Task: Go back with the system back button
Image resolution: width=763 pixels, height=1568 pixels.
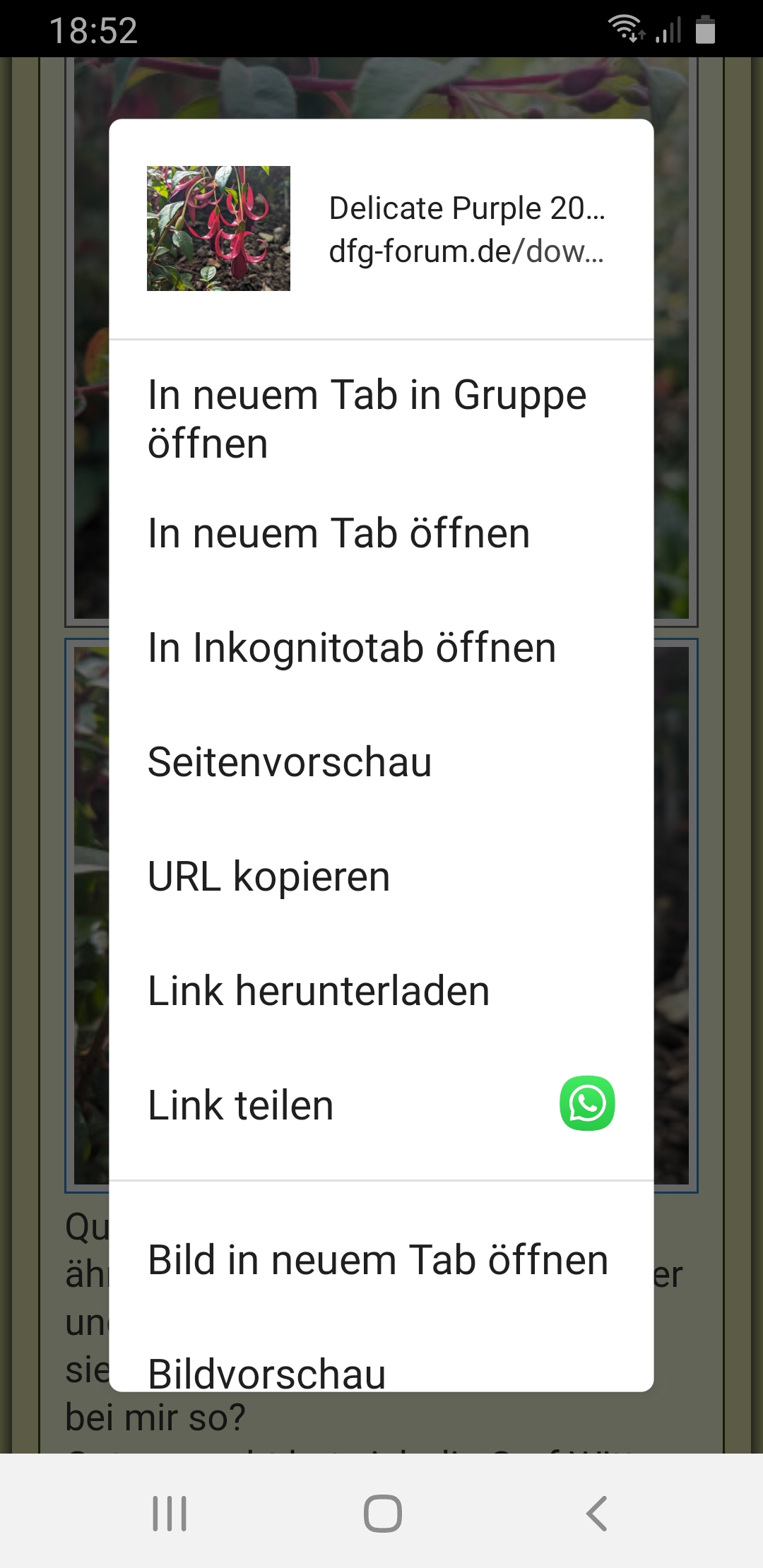Action: pos(596,1513)
